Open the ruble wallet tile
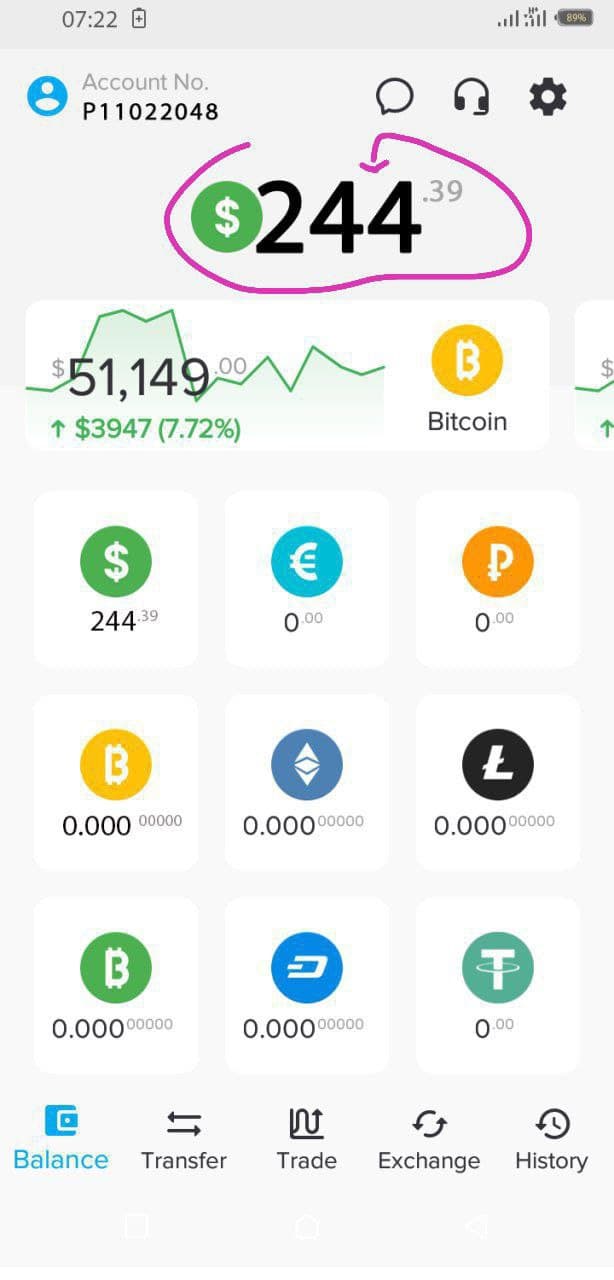The image size is (614, 1280). pos(497,578)
